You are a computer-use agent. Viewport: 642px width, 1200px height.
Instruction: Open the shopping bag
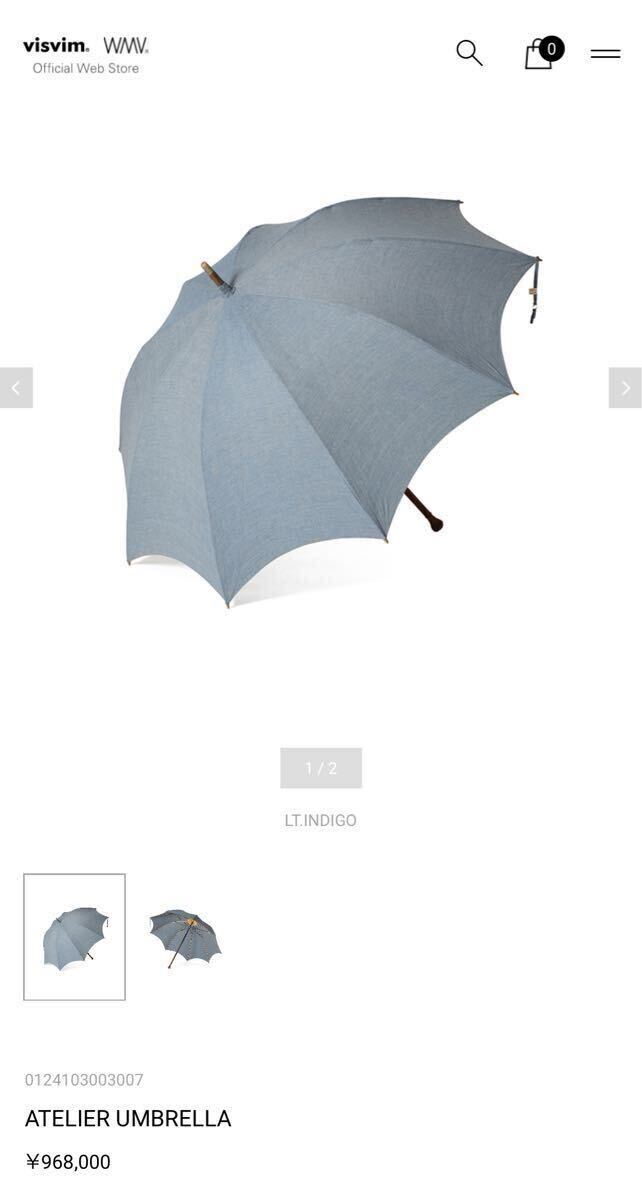(540, 53)
